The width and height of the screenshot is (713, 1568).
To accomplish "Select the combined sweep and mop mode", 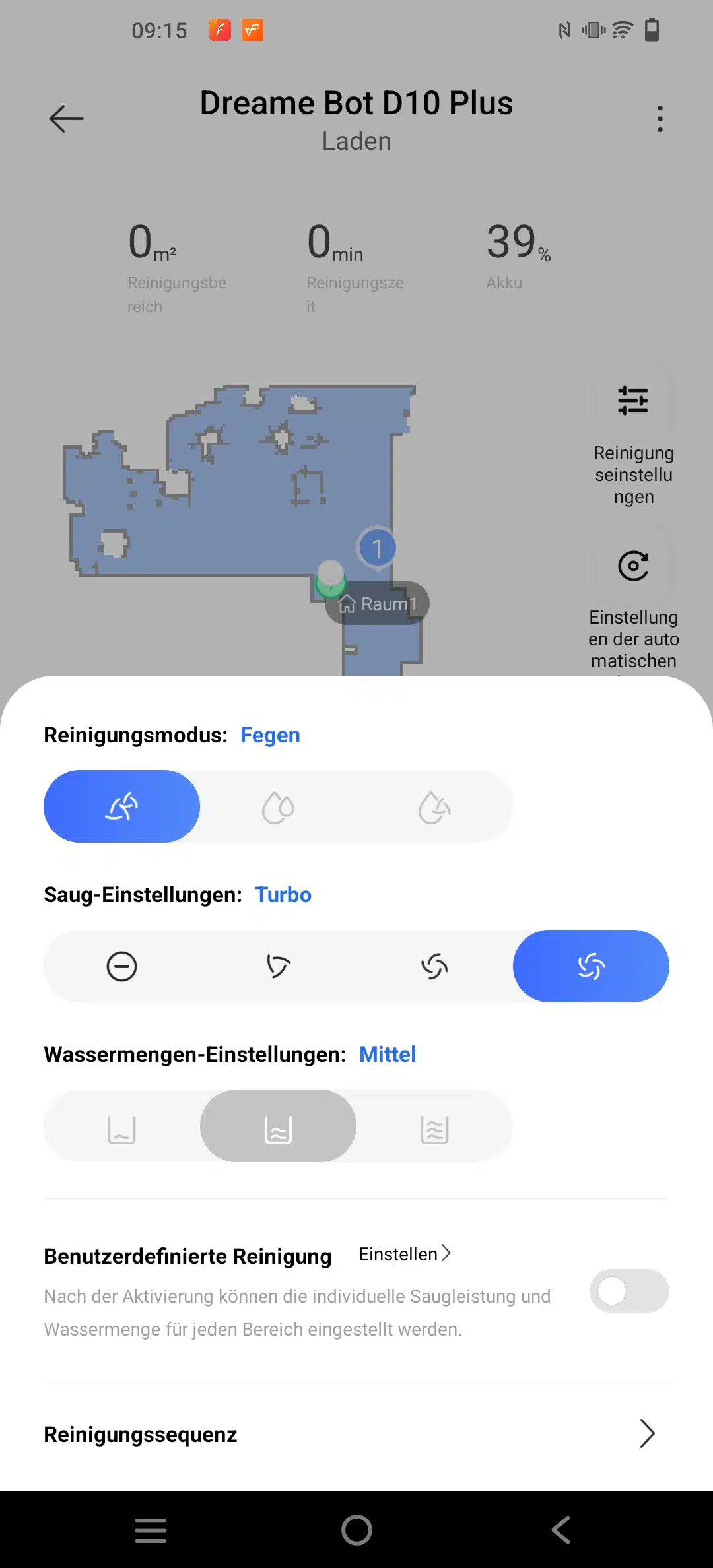I will pyautogui.click(x=434, y=806).
